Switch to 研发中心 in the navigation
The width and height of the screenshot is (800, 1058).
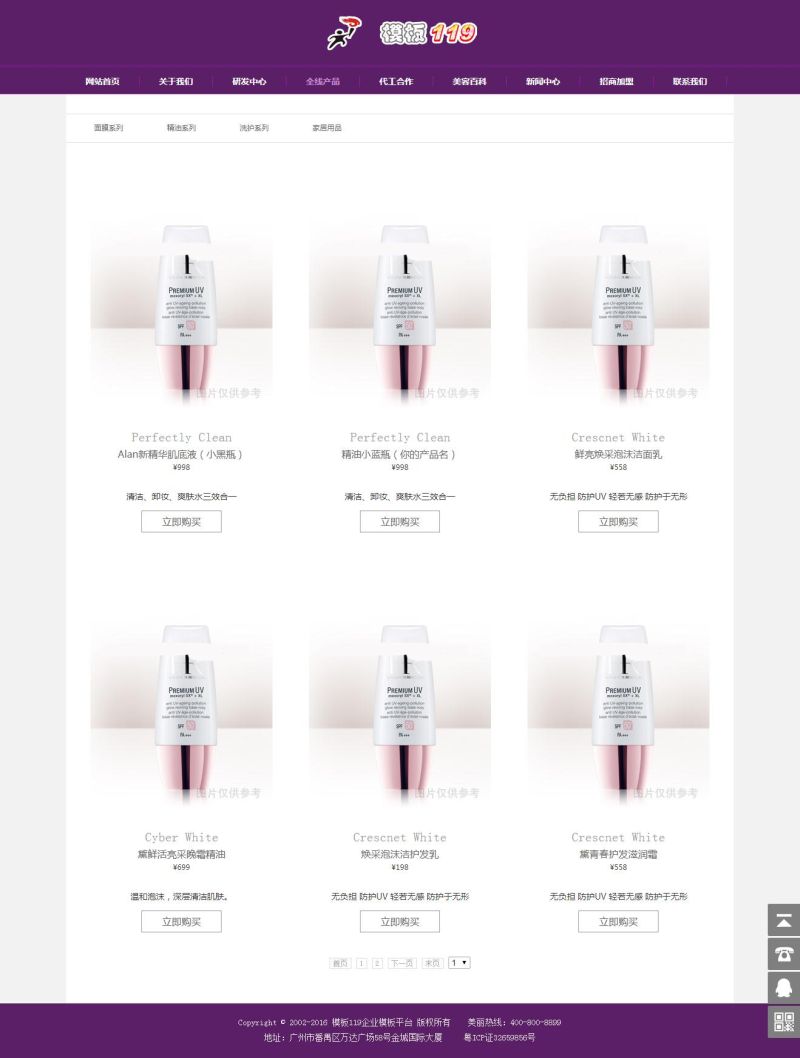tap(249, 81)
